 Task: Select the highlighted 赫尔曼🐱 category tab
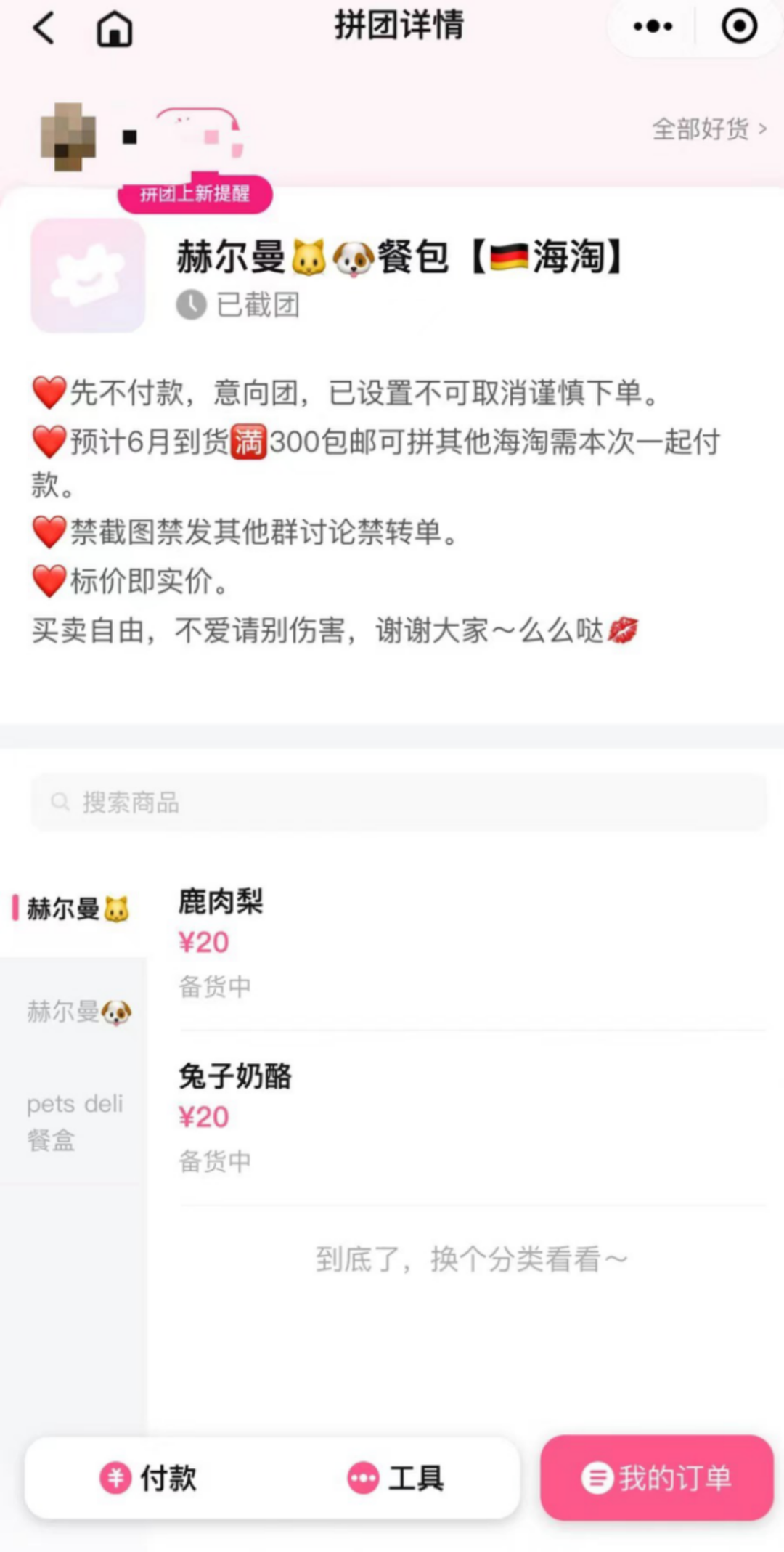tap(73, 908)
